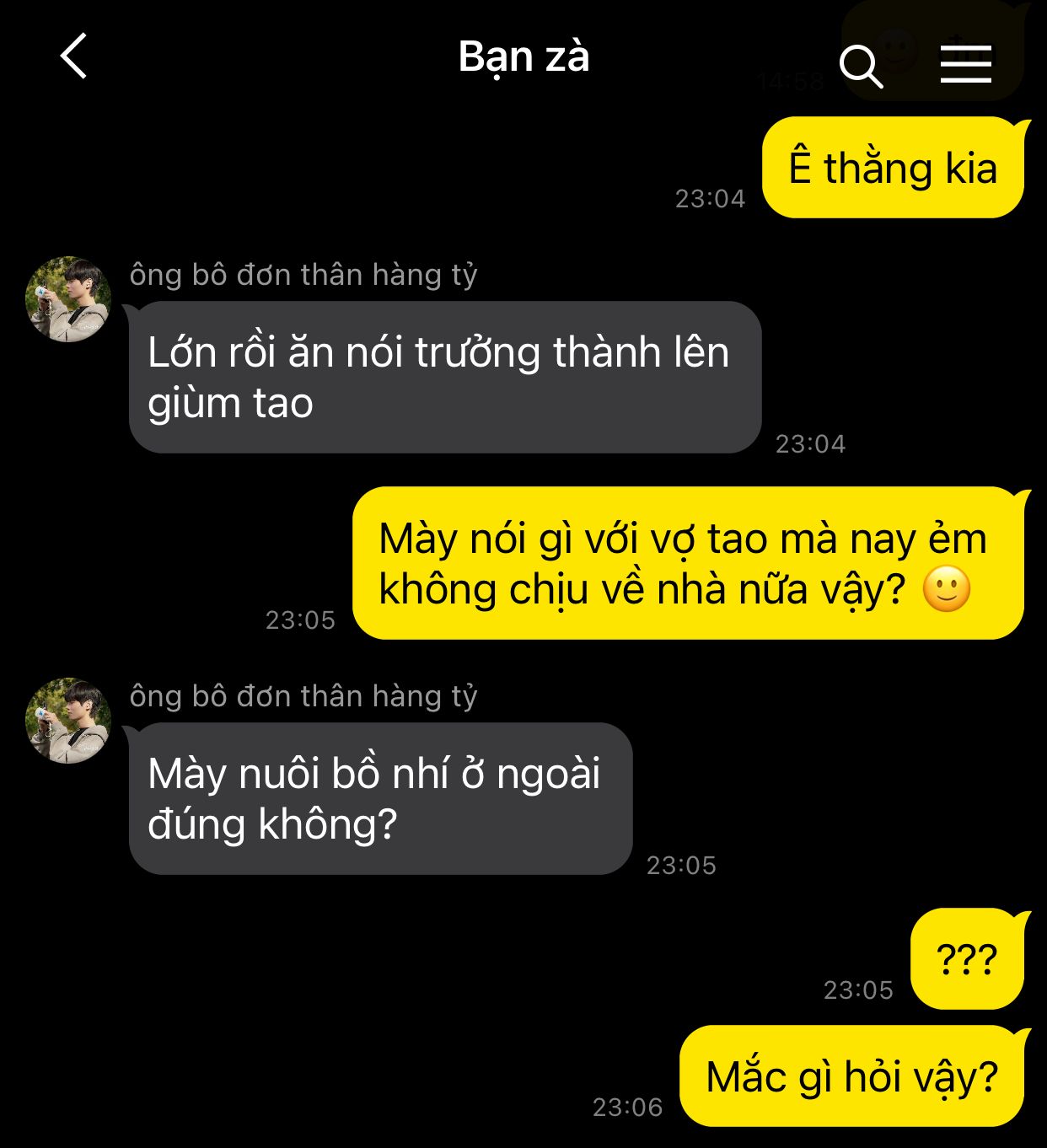Go back from the Bạn zà chat
Image resolution: width=1047 pixels, height=1148 pixels.
click(x=74, y=56)
